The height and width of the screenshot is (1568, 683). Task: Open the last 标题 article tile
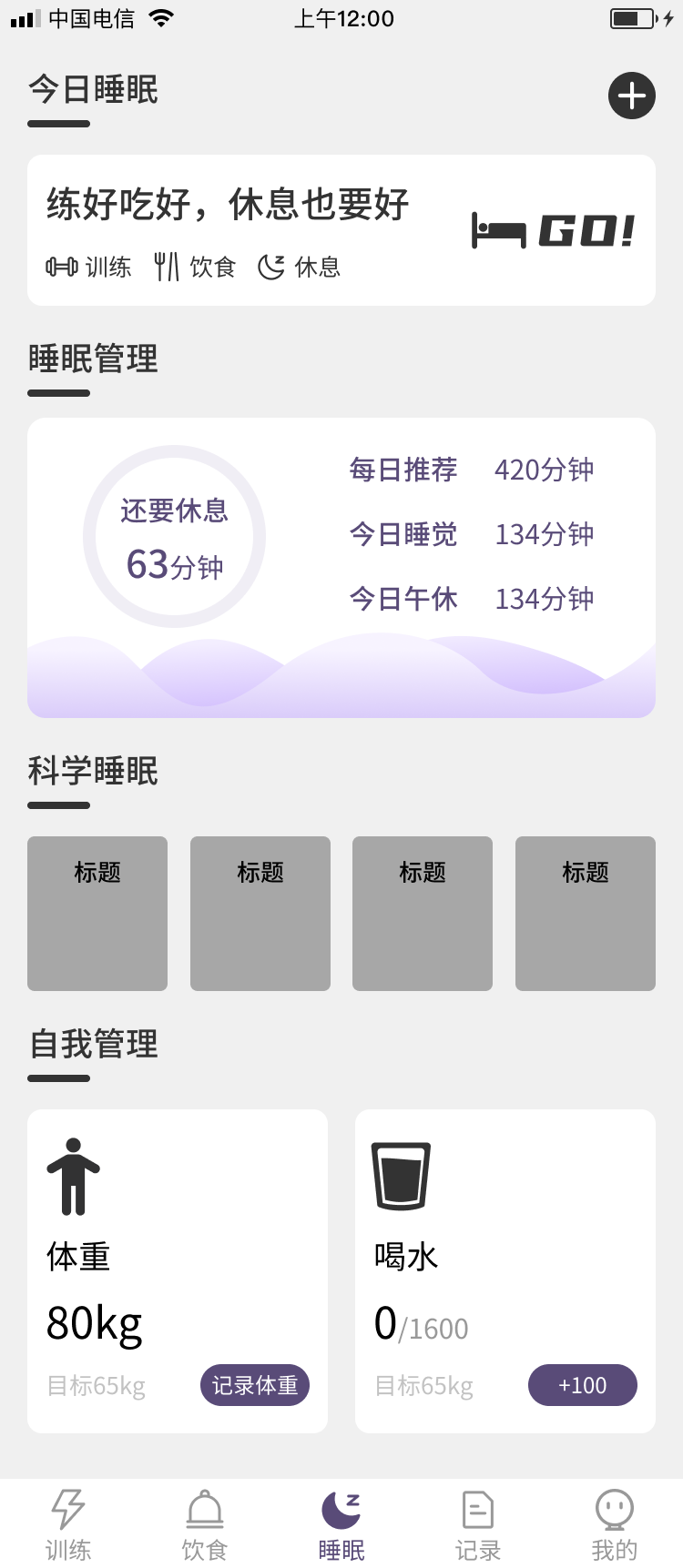point(585,913)
